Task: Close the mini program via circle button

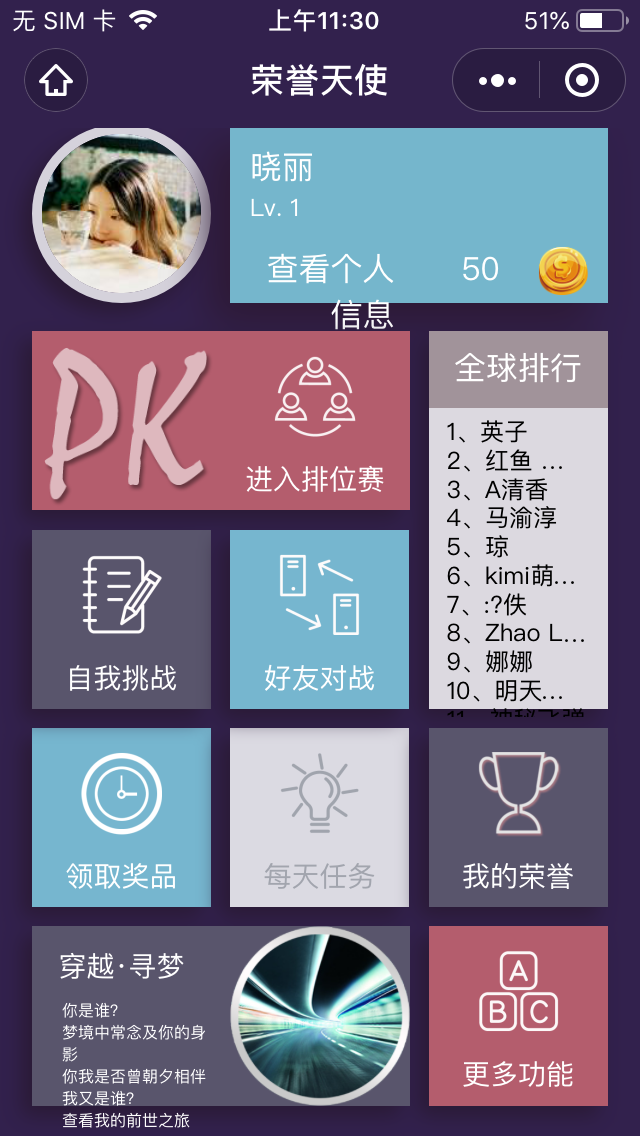Action: pyautogui.click(x=582, y=81)
